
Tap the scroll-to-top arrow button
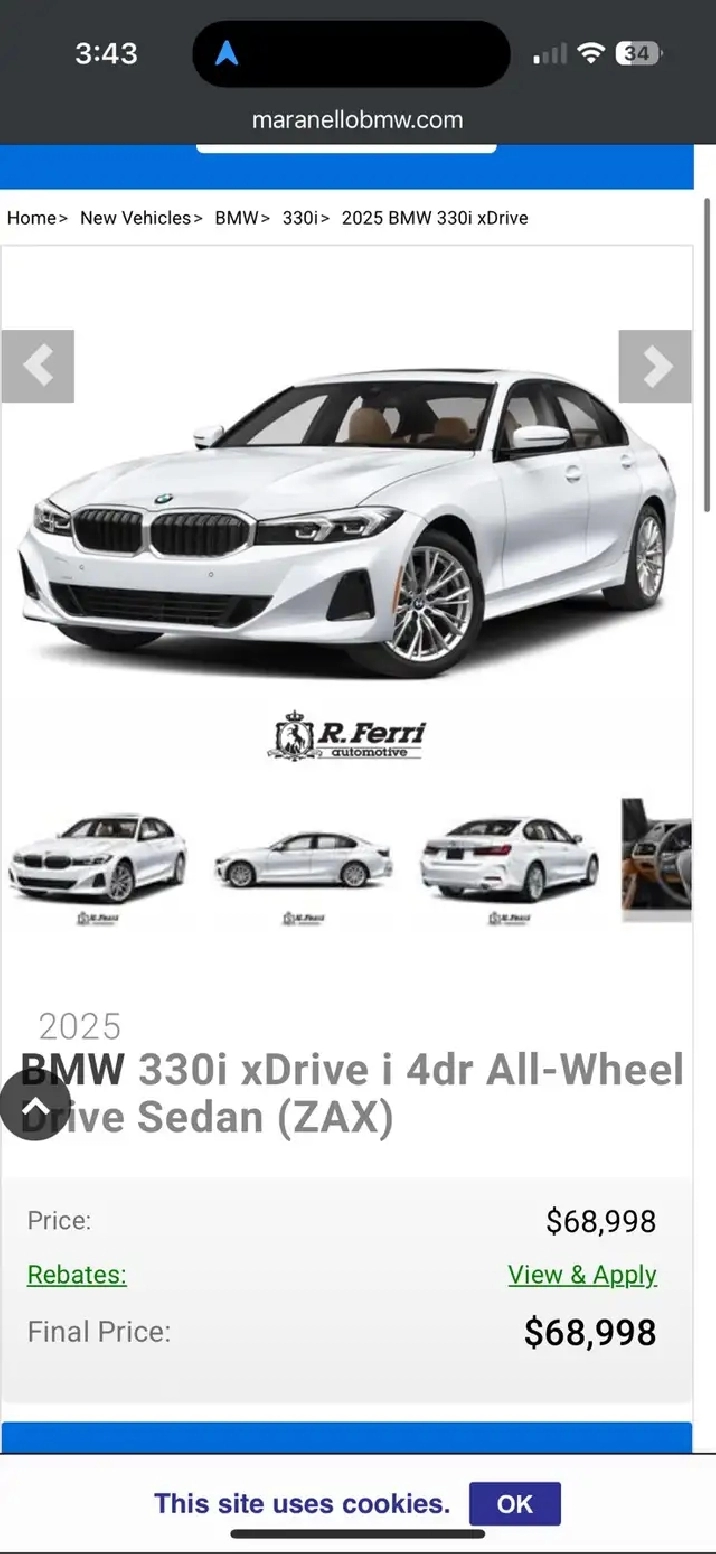point(35,1105)
